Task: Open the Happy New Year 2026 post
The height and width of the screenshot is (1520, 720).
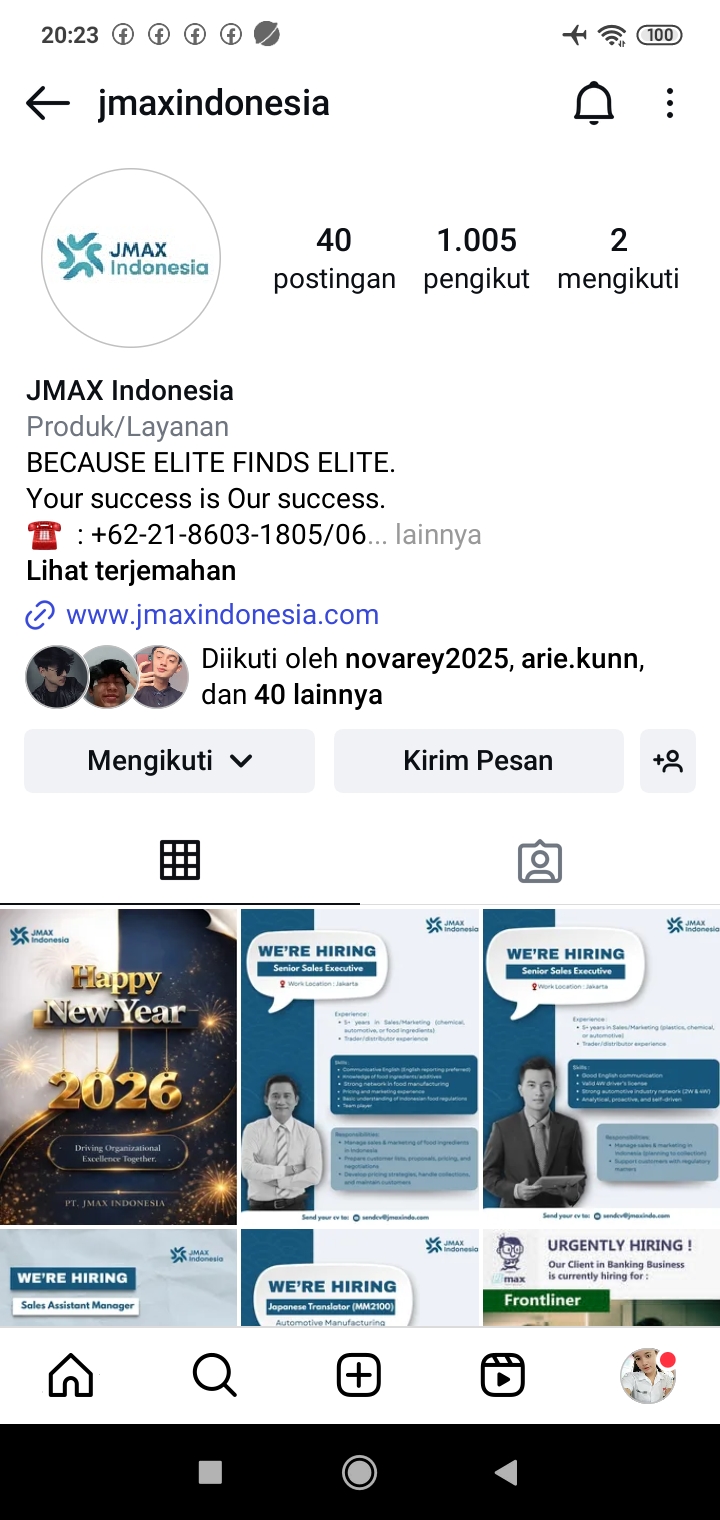Action: (119, 1066)
